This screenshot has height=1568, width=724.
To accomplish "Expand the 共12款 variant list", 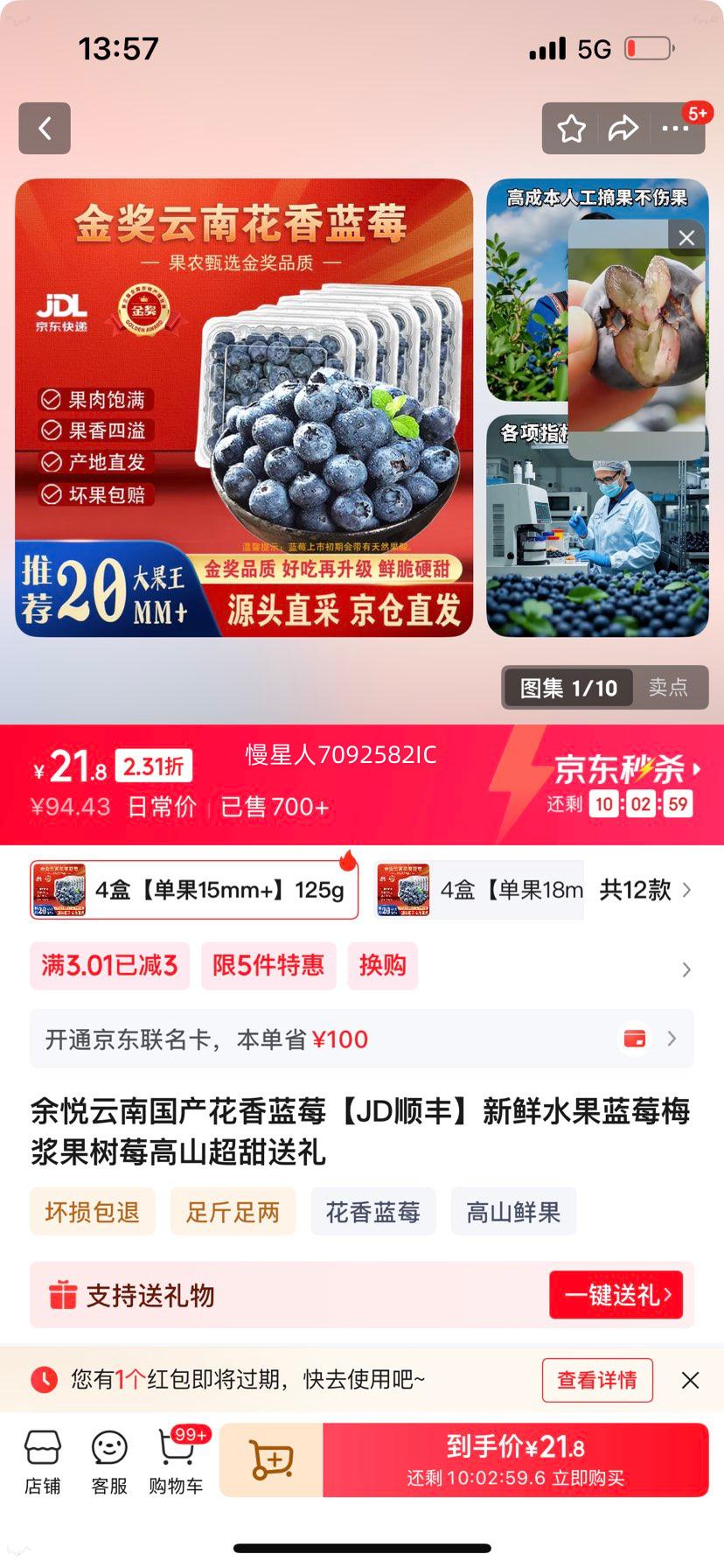I will pos(636,888).
